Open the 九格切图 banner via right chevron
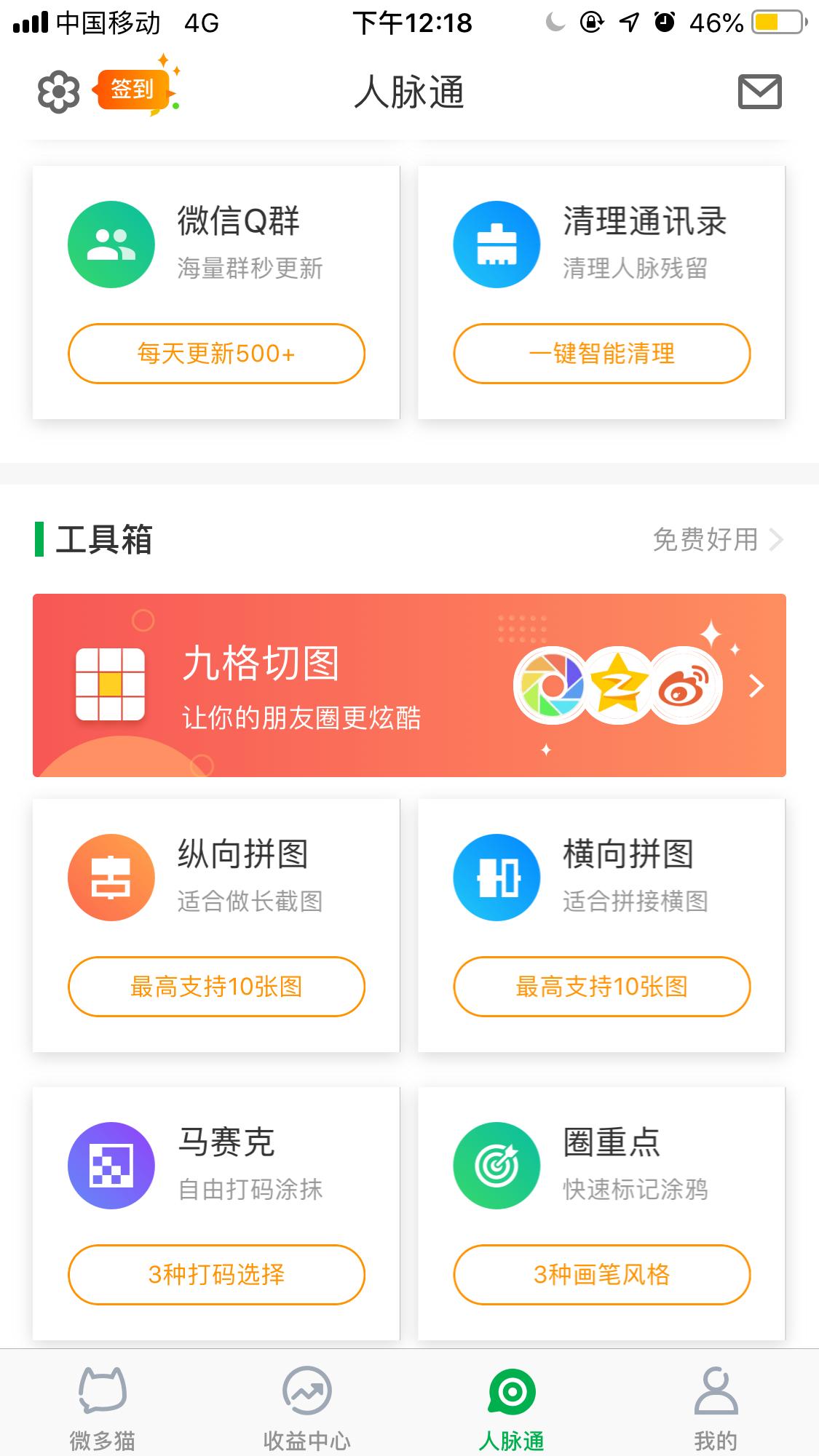This screenshot has width=819, height=1456. [x=757, y=684]
